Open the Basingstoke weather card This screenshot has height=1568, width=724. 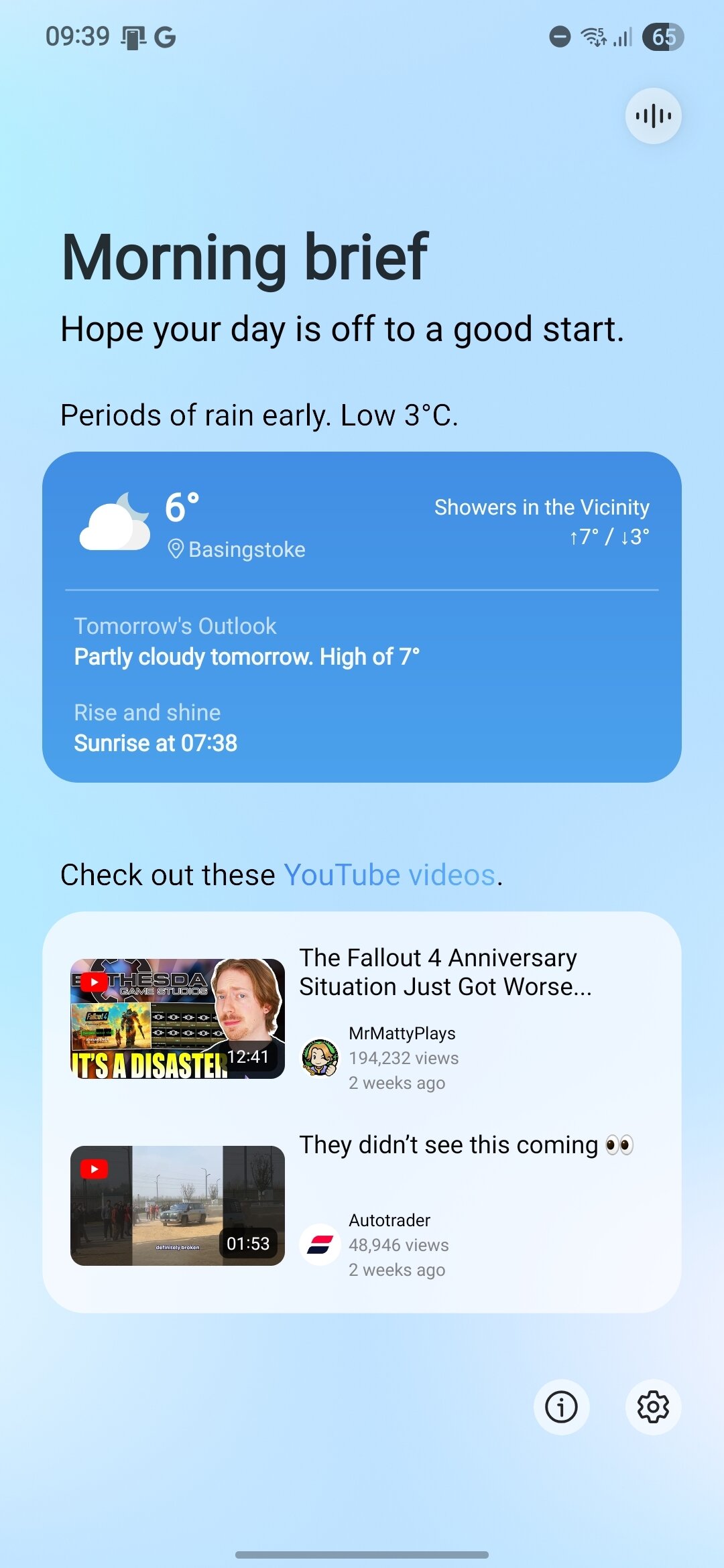click(x=362, y=616)
